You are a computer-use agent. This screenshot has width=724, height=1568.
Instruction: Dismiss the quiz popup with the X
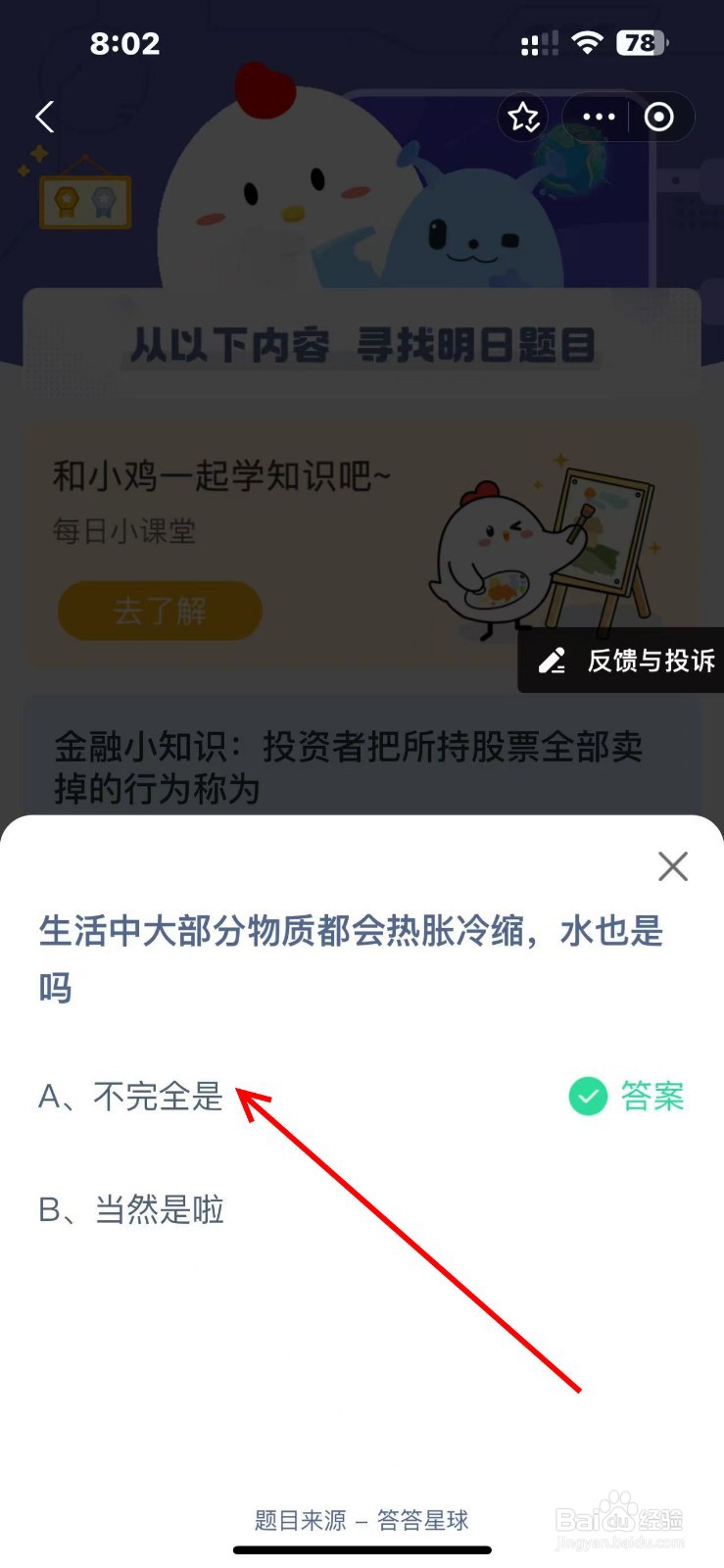click(x=673, y=867)
